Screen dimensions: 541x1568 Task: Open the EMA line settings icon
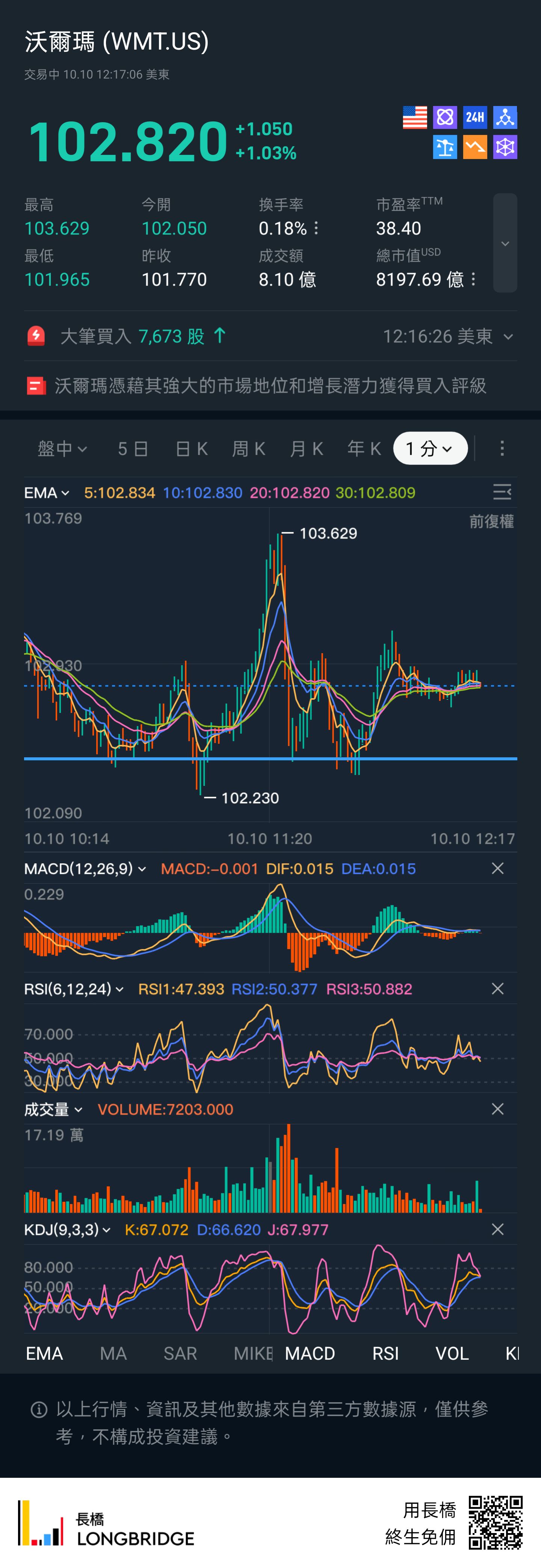502,492
